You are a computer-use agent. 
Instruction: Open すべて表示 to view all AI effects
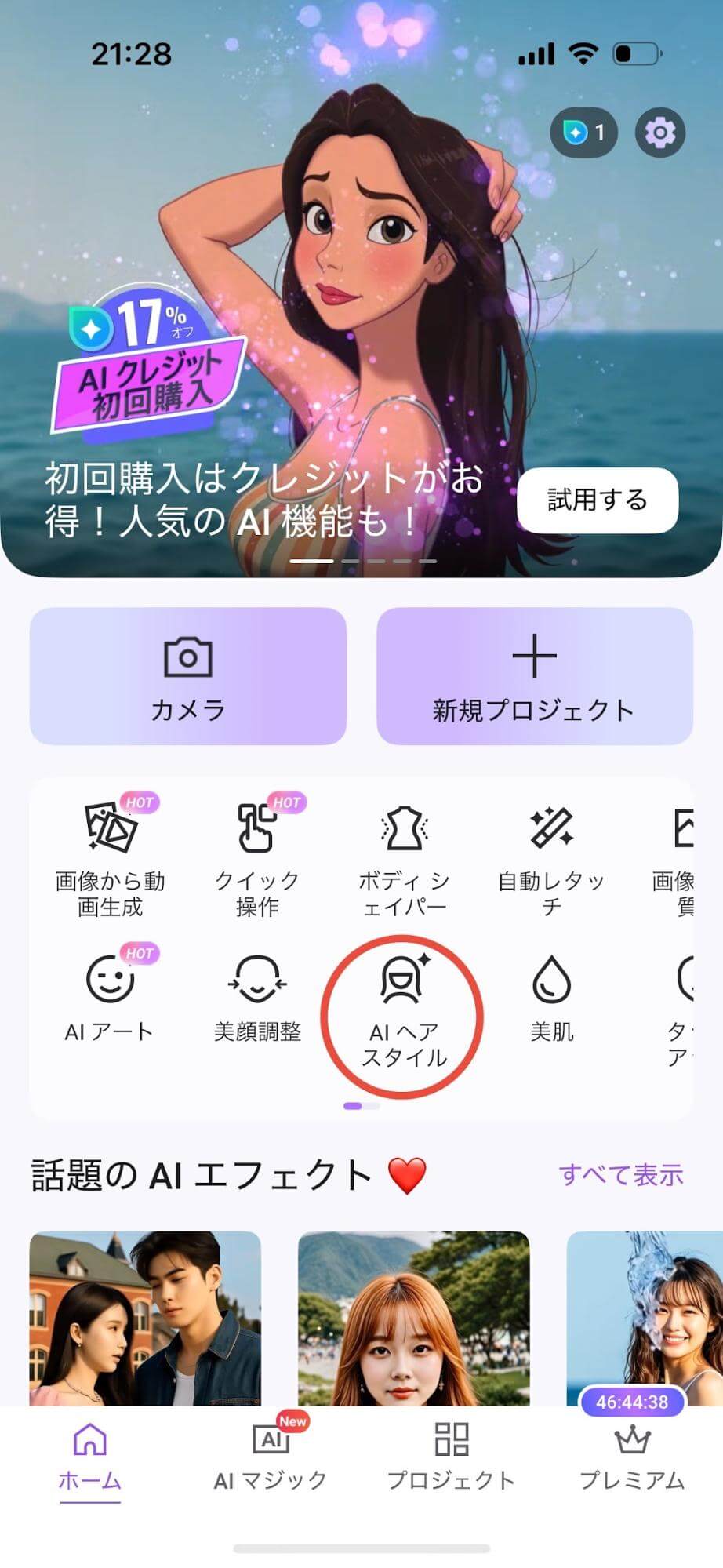[623, 1173]
